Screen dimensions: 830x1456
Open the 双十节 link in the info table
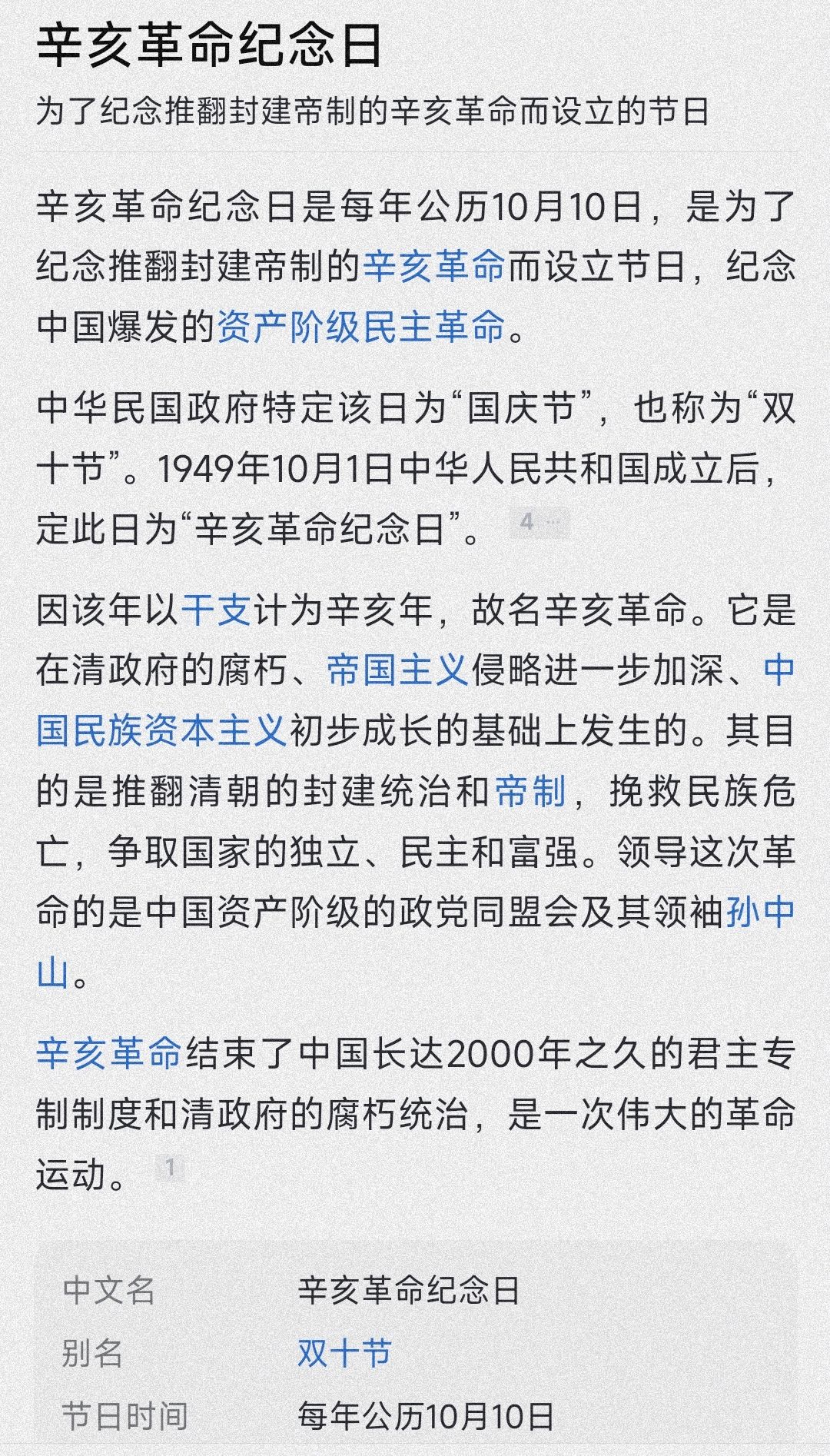[x=344, y=1353]
